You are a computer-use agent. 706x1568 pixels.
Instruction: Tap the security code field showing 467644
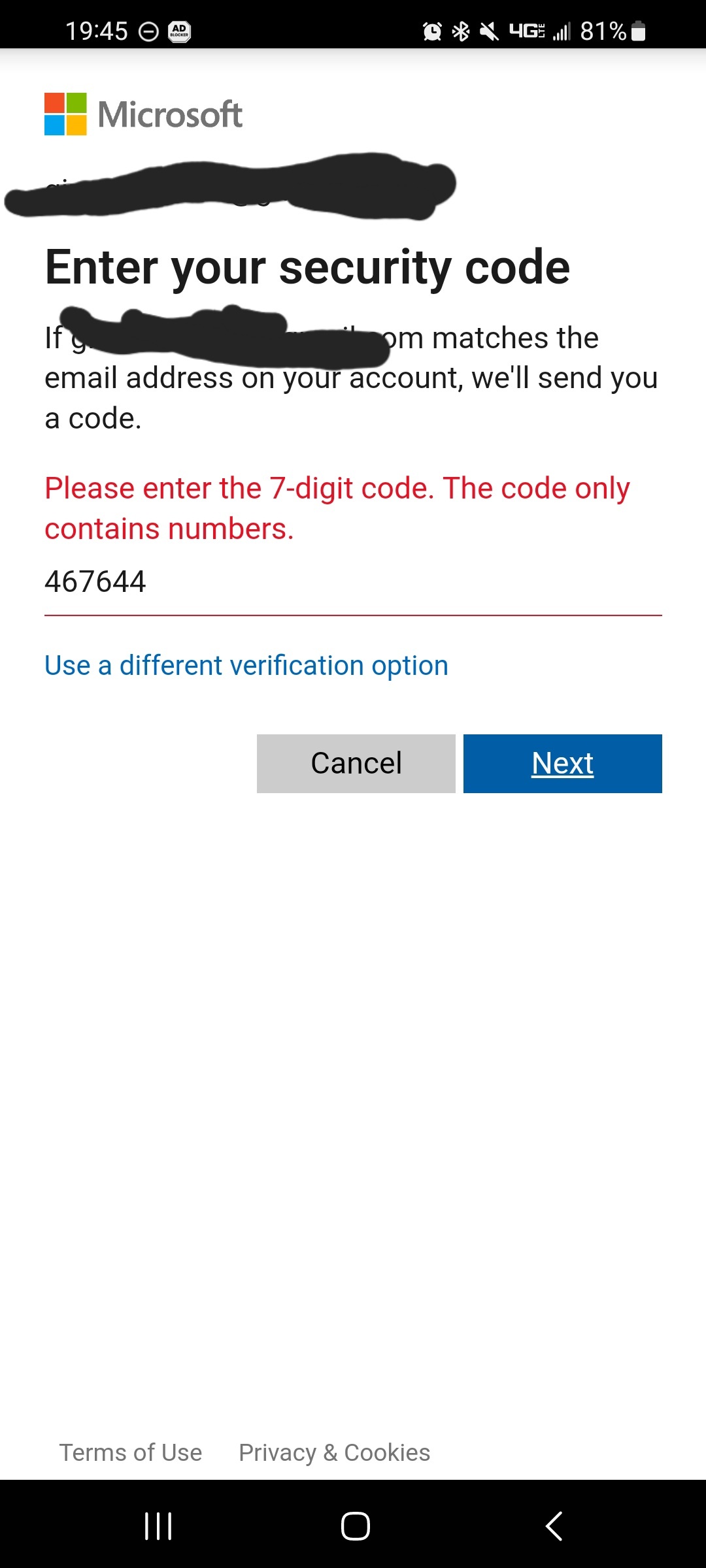pos(353,582)
